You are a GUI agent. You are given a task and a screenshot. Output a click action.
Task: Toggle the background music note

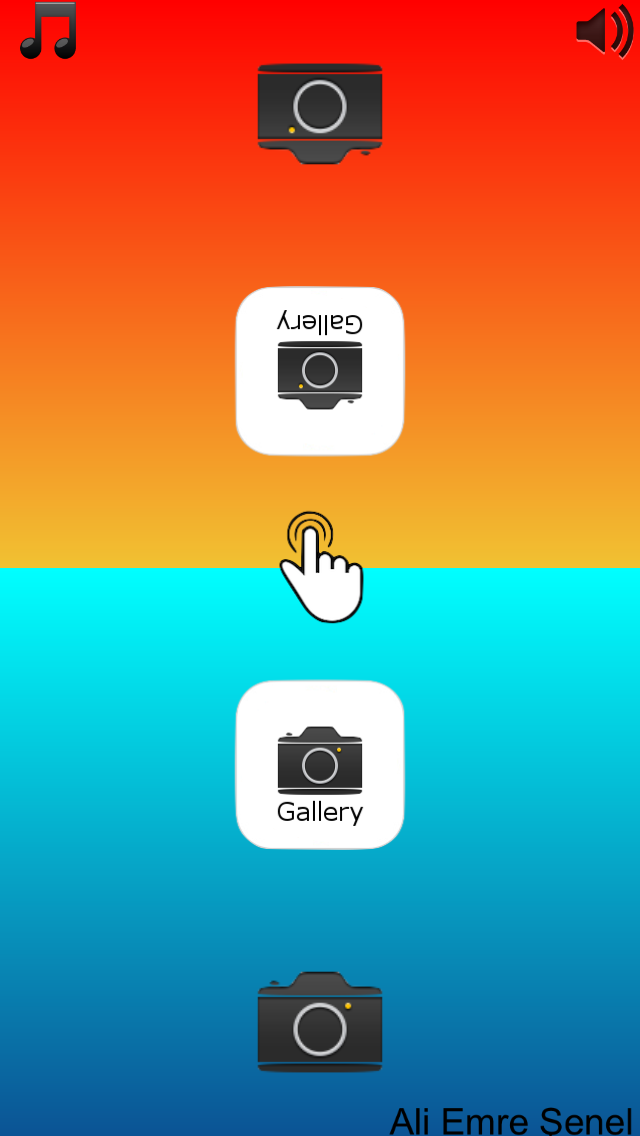point(47,31)
